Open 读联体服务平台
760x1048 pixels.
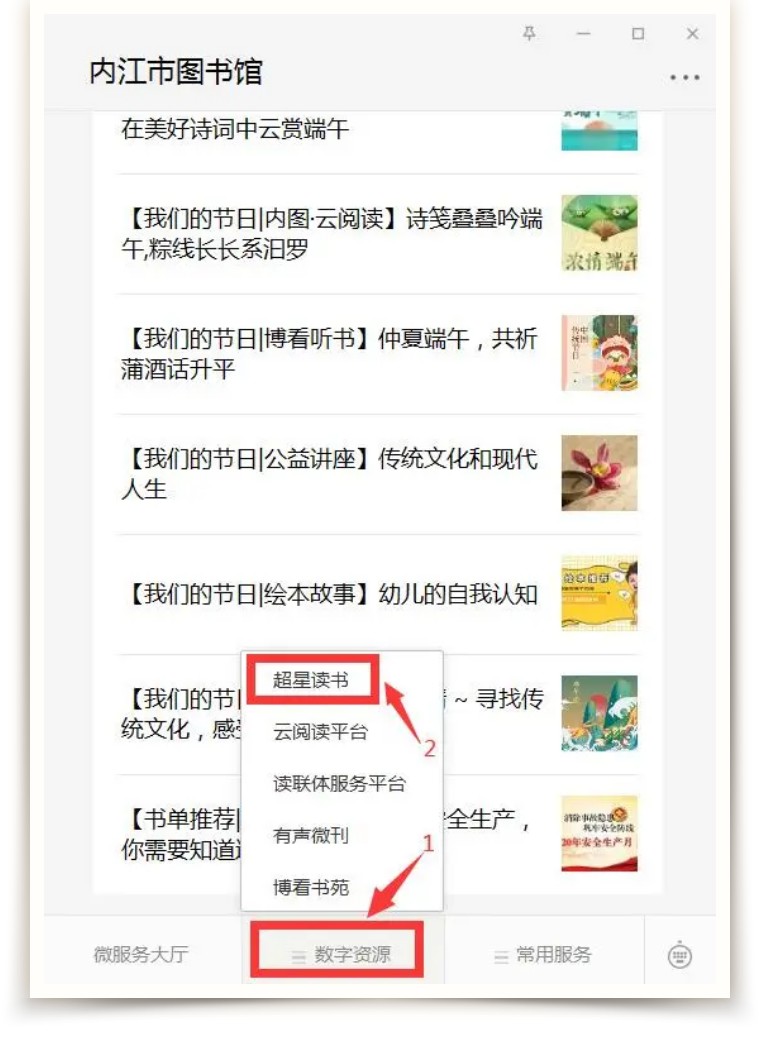pyautogui.click(x=340, y=783)
